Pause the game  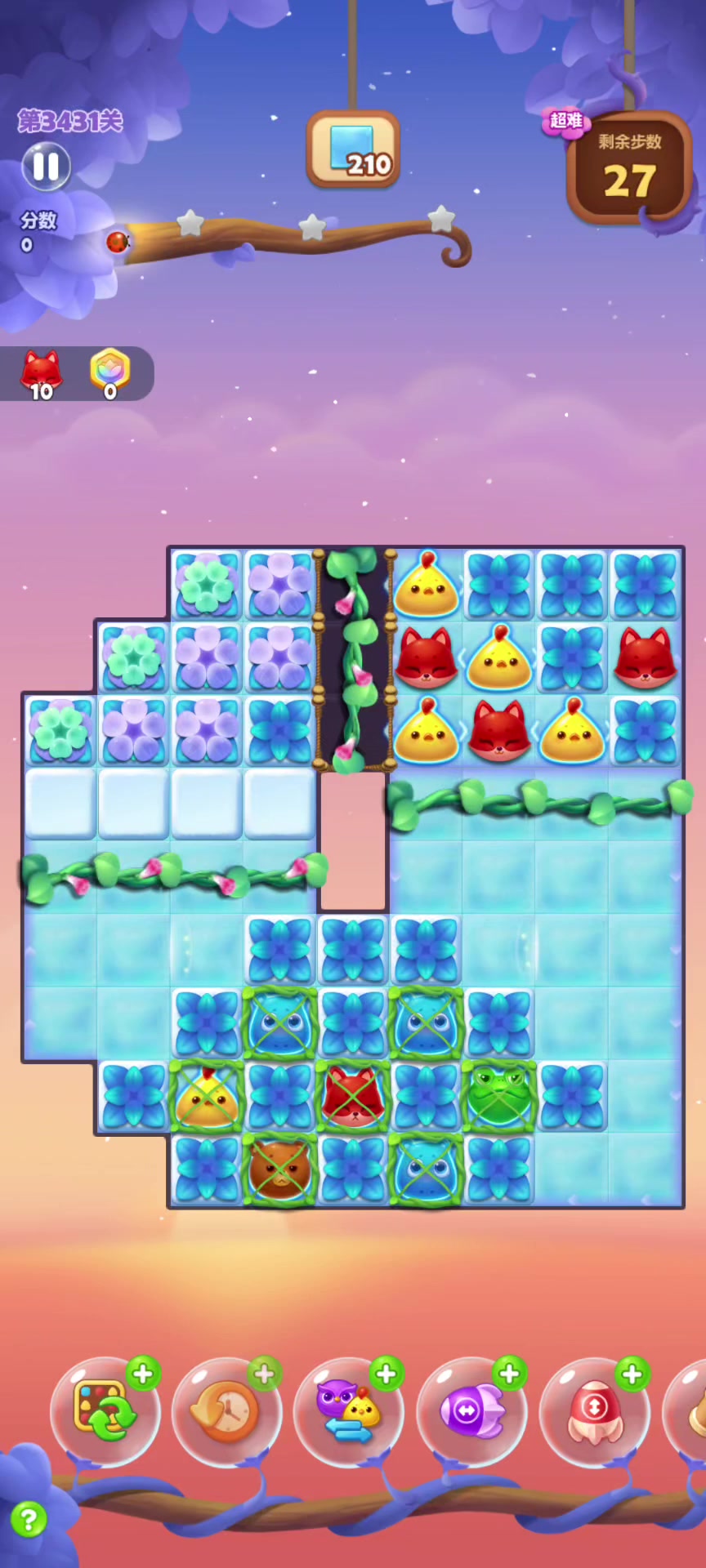pyautogui.click(x=46, y=167)
